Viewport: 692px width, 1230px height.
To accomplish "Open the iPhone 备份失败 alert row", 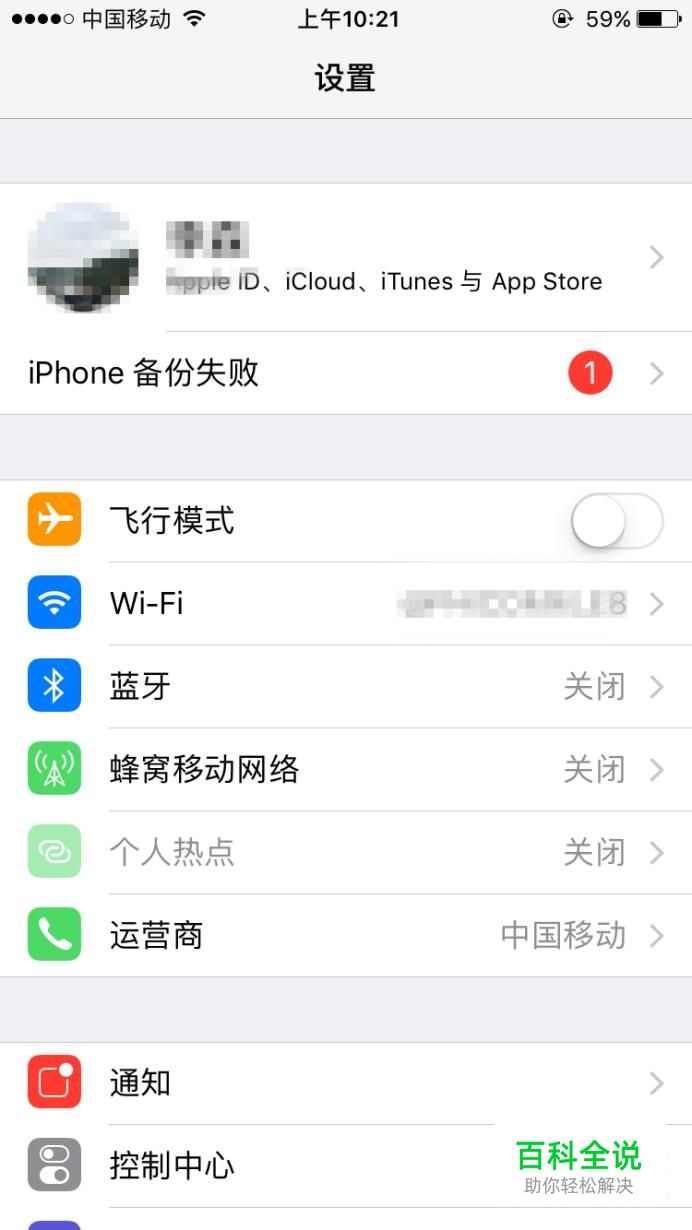I will click(345, 374).
